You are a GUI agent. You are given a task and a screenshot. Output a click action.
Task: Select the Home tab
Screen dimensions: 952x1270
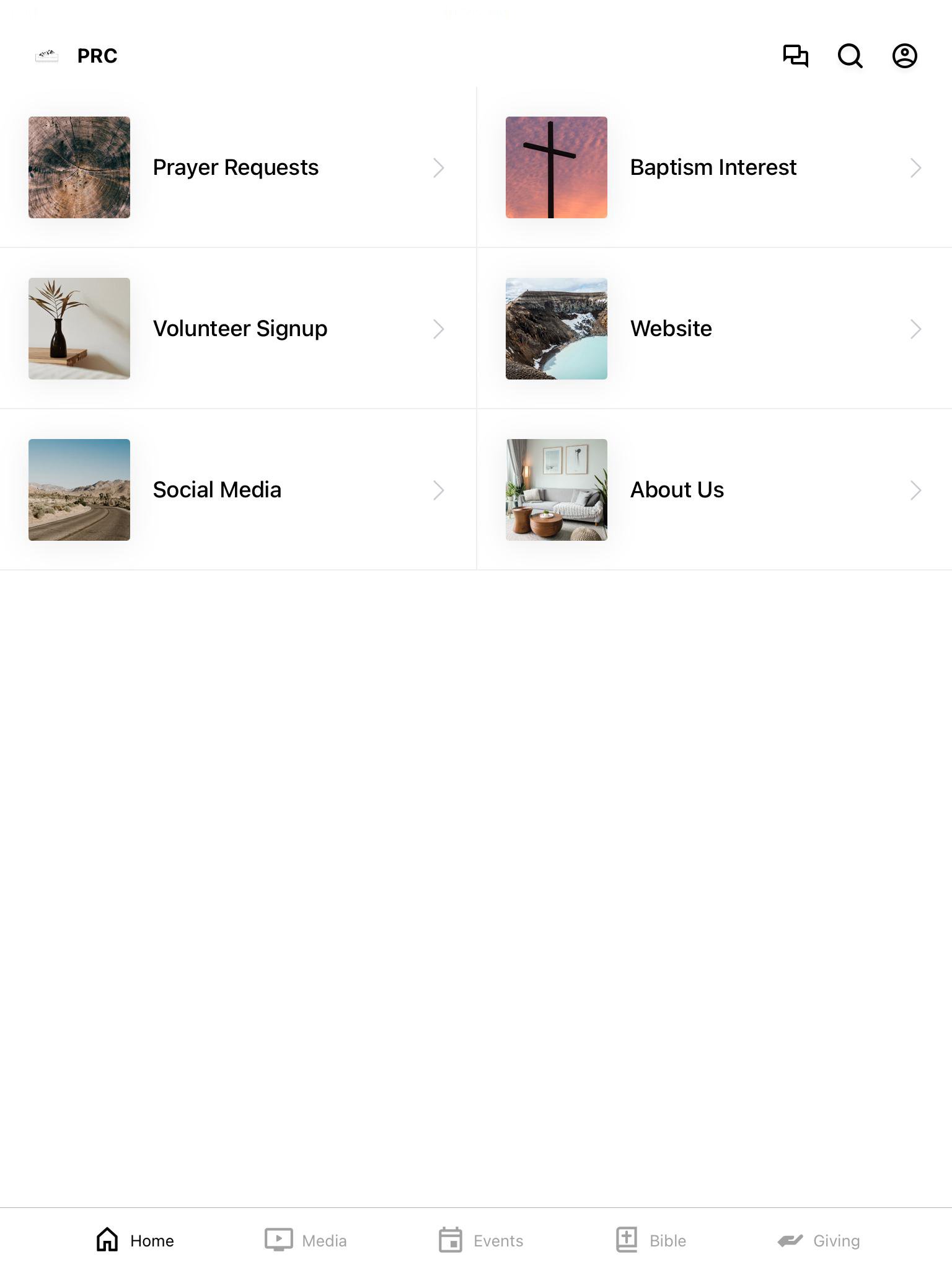(x=135, y=1240)
